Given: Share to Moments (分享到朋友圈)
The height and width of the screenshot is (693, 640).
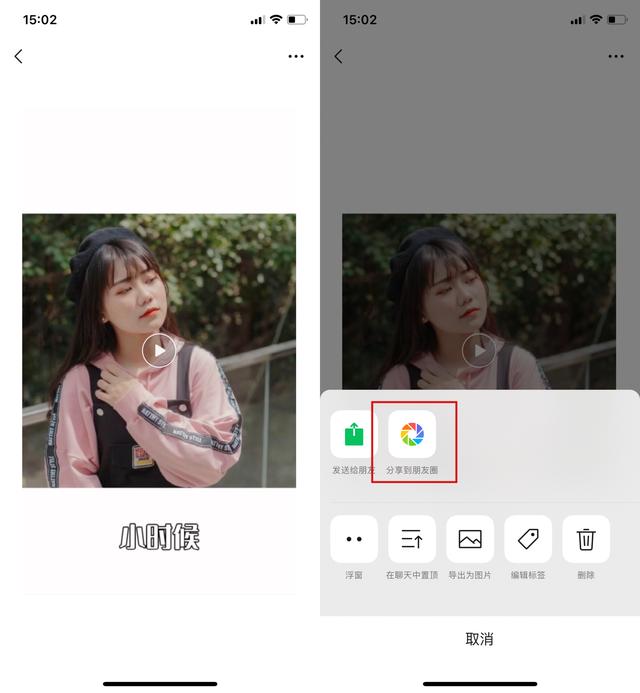Looking at the screenshot, I should tap(412, 434).
